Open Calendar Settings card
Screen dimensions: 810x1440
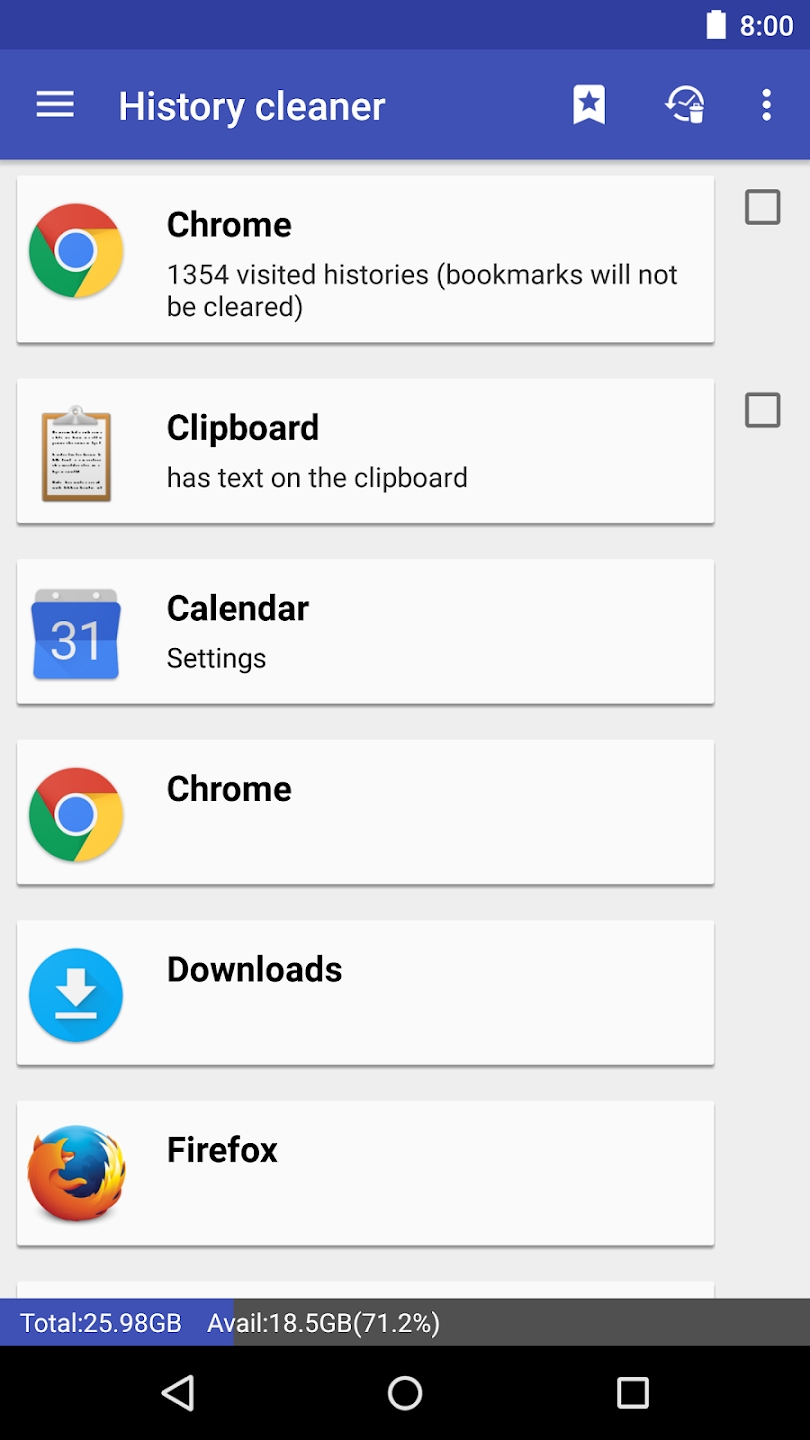(365, 631)
